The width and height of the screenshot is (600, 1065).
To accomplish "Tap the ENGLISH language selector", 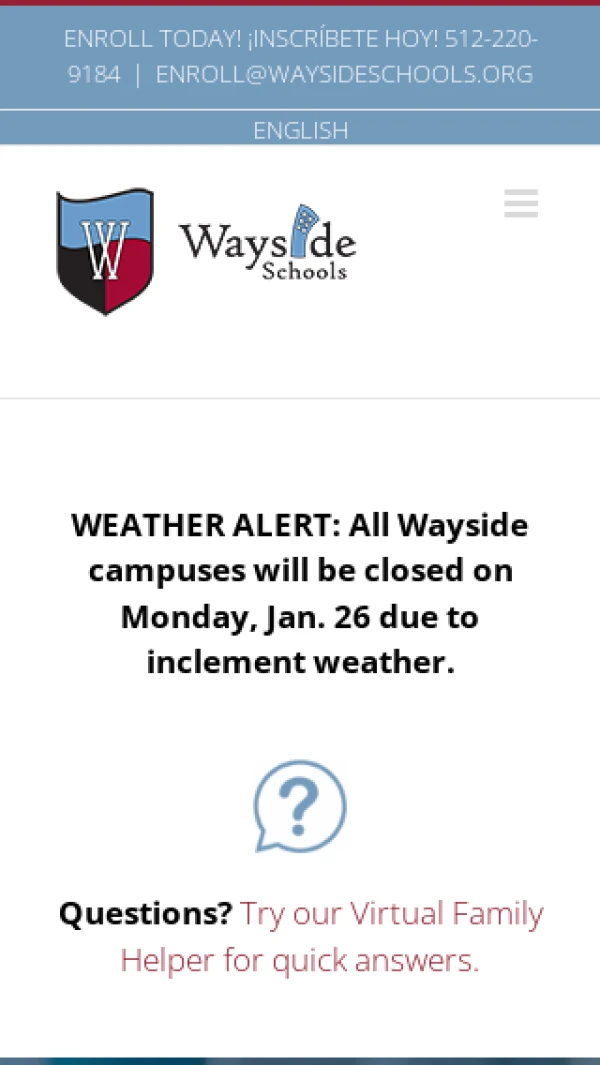I will point(300,130).
